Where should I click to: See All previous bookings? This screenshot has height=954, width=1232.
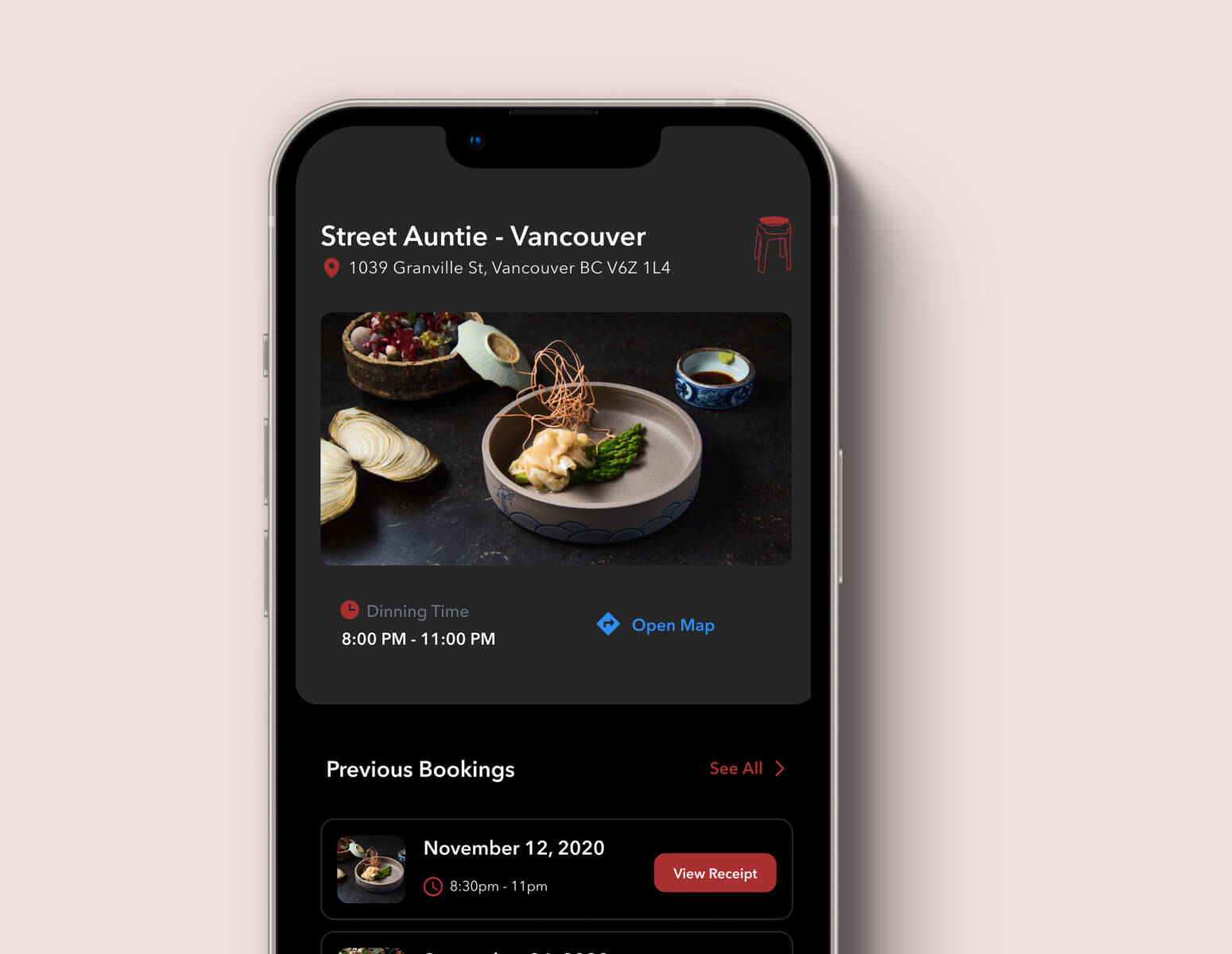coord(746,769)
